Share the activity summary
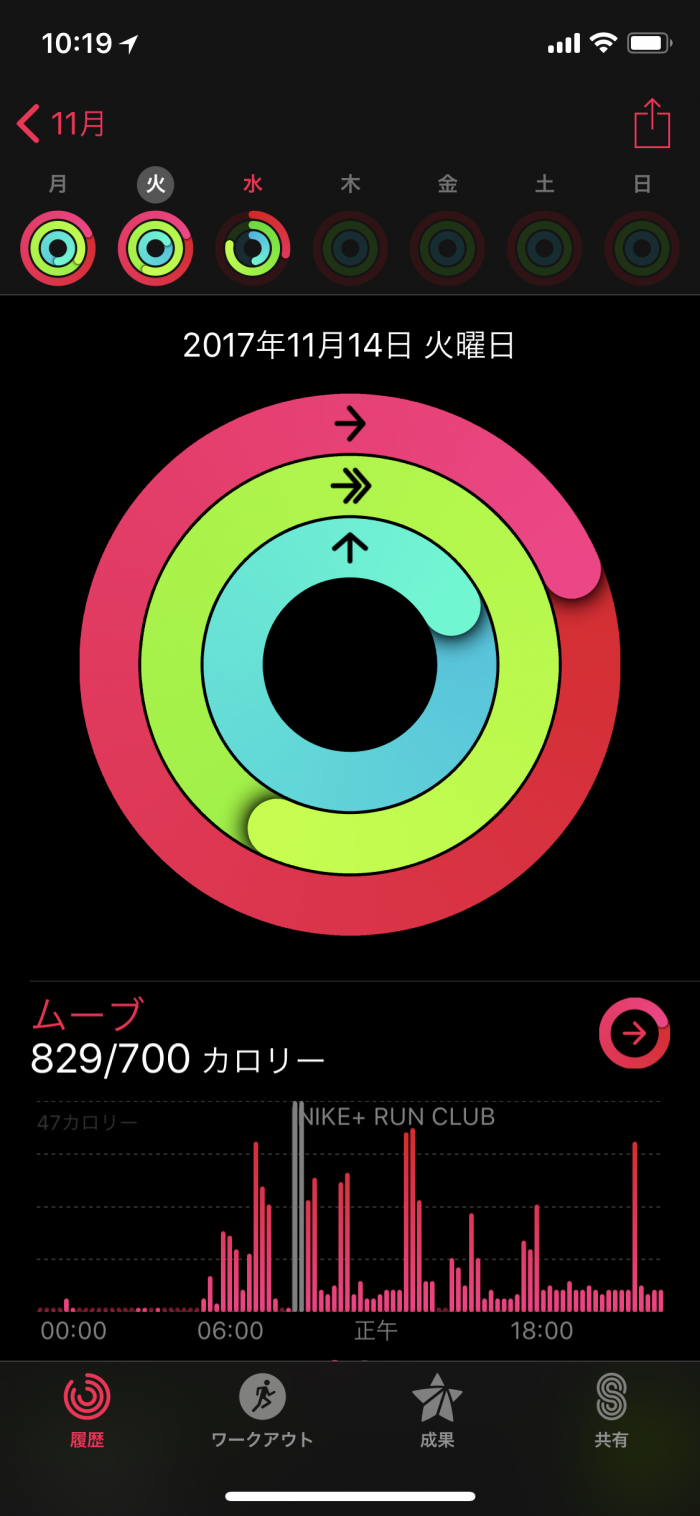 pos(651,124)
